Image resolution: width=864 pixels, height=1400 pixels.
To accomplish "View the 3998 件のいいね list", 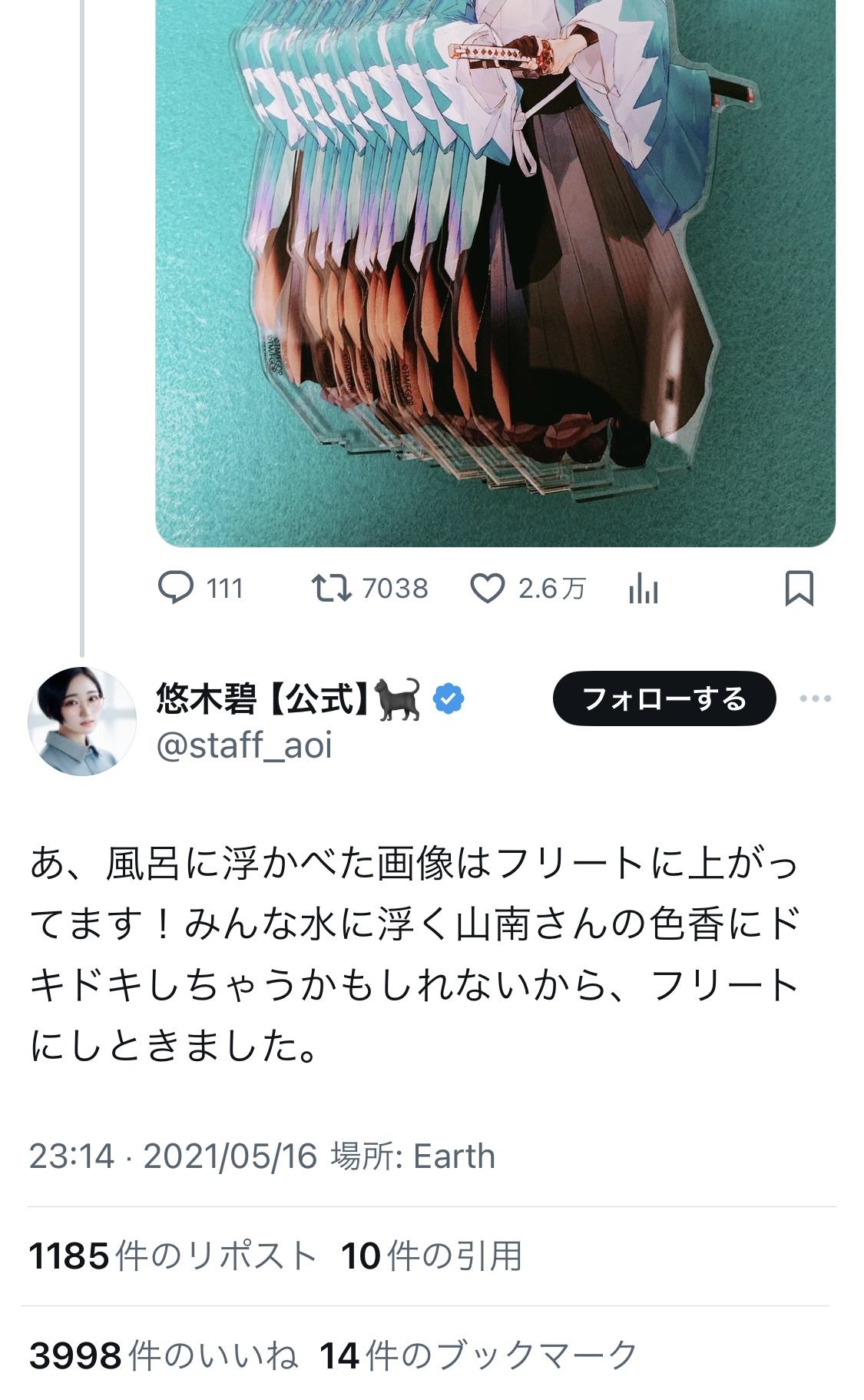I will 163,1356.
